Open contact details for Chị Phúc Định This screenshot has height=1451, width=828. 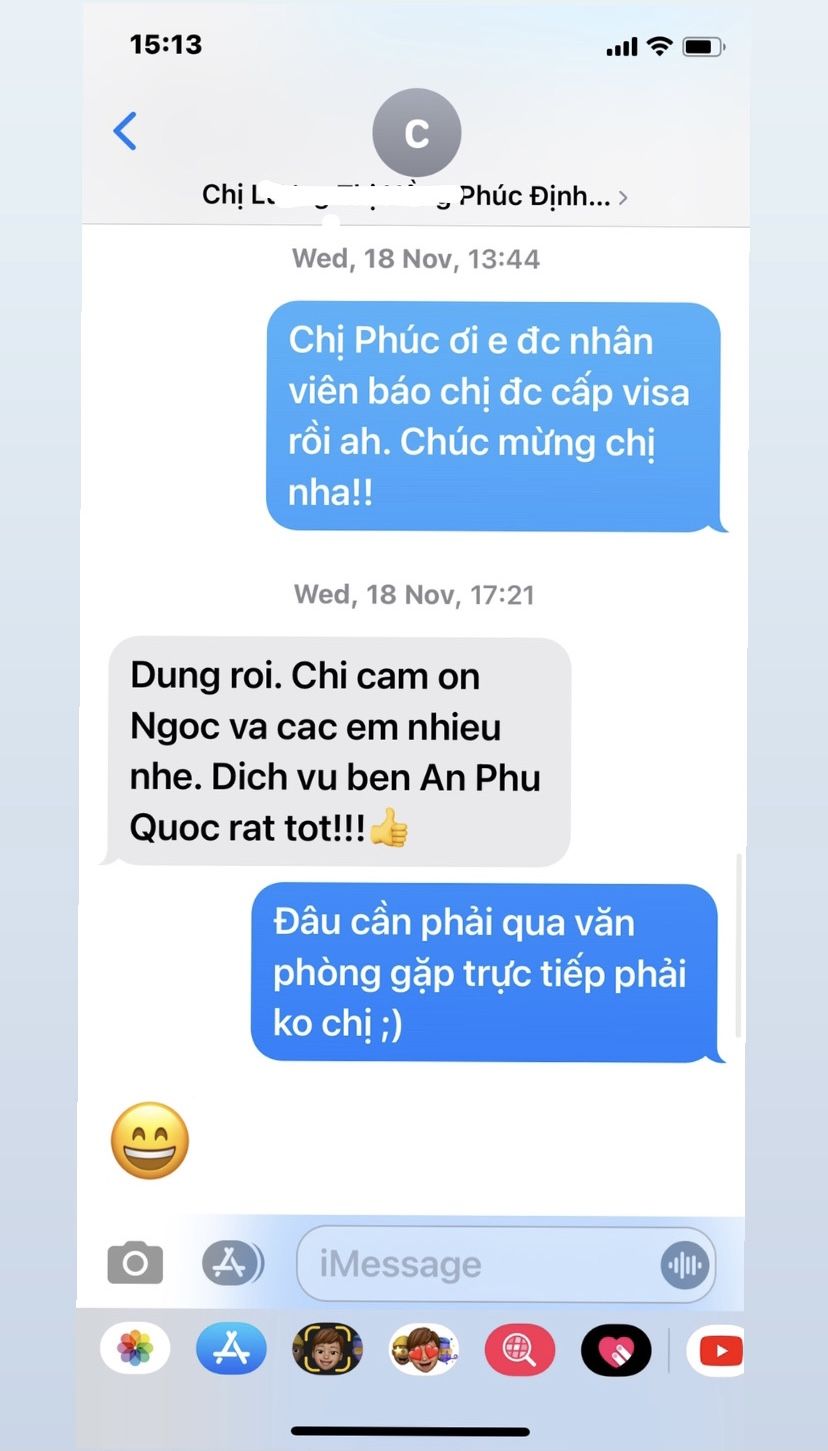coord(415,196)
